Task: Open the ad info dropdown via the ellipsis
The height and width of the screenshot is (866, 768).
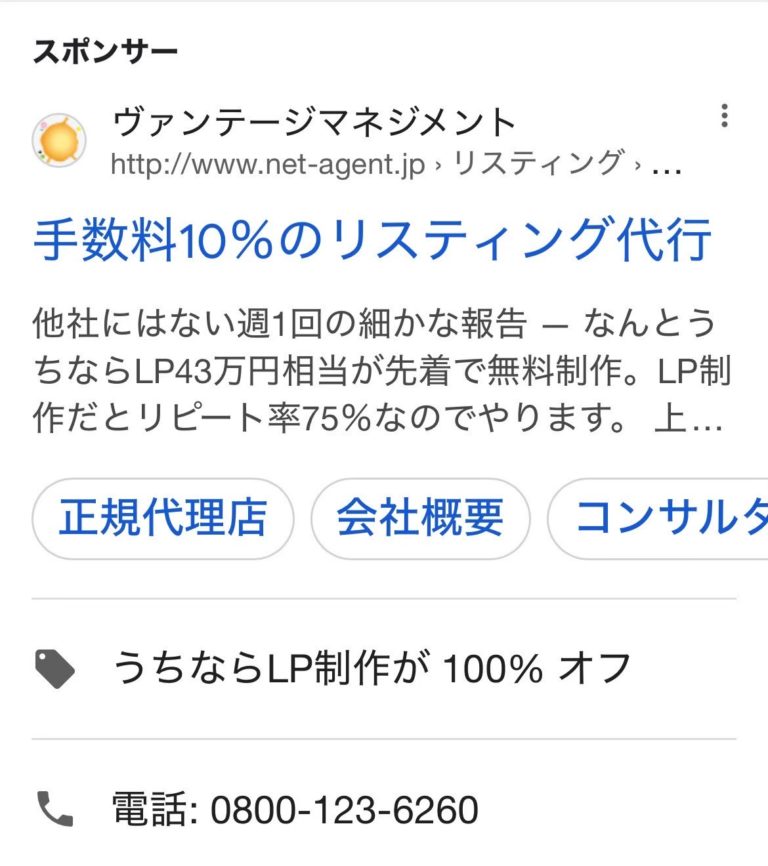Action: coord(726,118)
